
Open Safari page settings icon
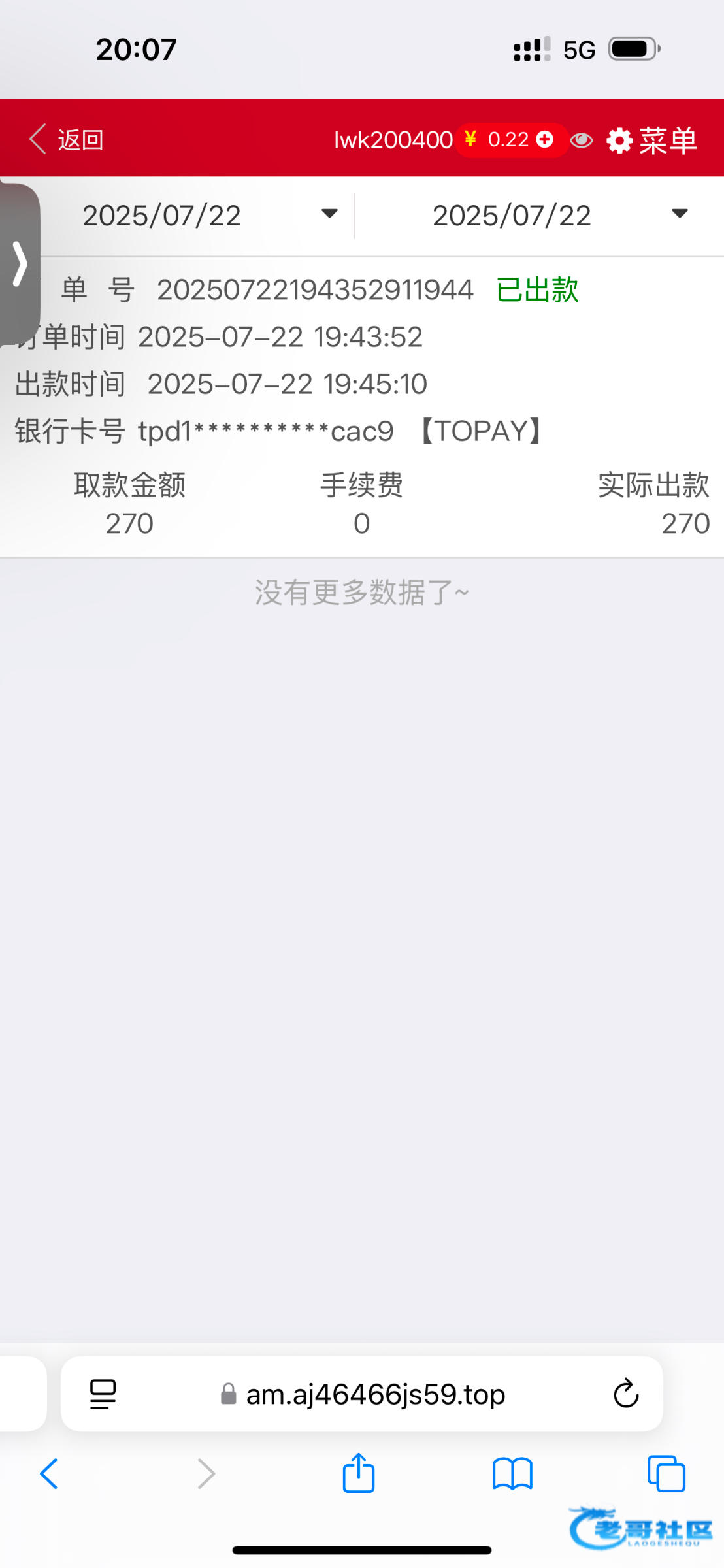103,1394
